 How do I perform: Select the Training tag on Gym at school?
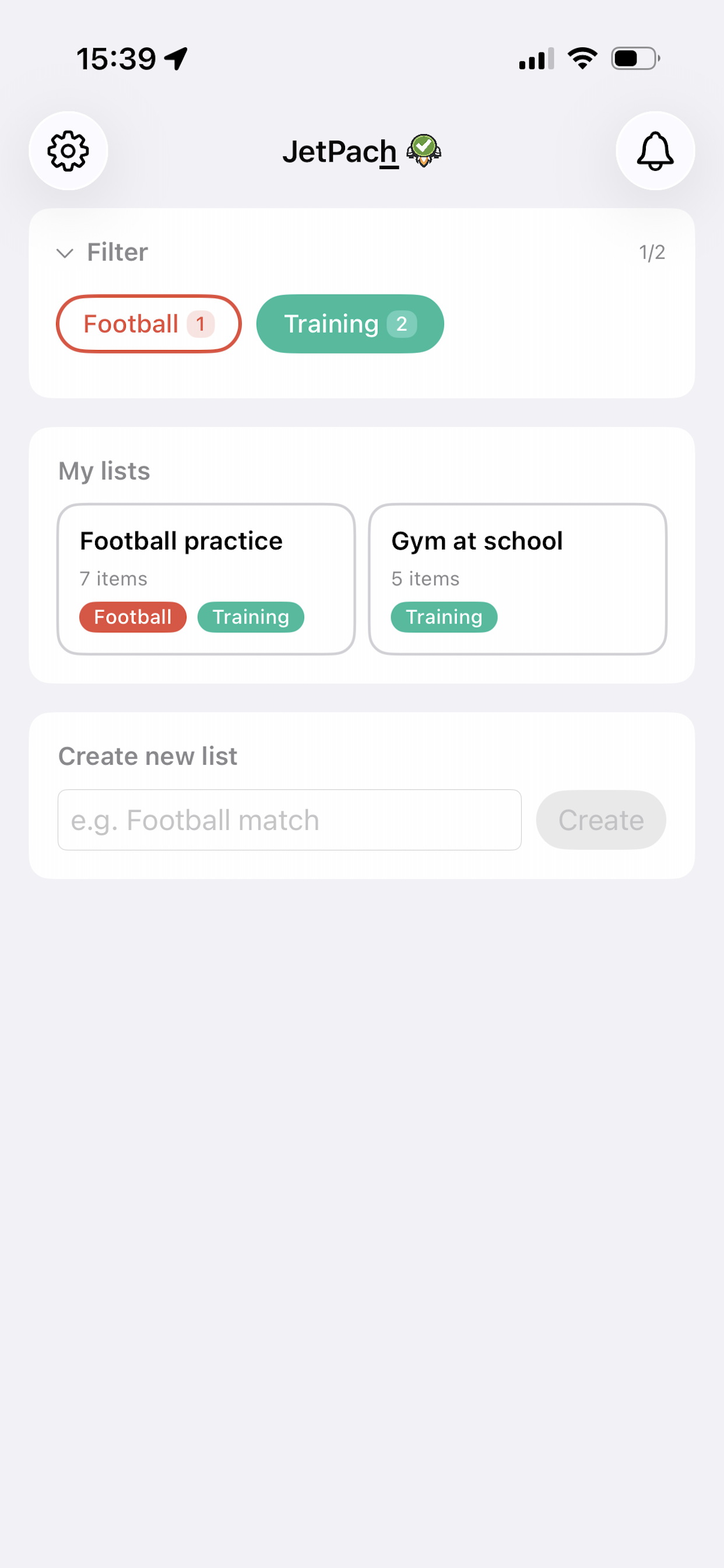pos(444,617)
